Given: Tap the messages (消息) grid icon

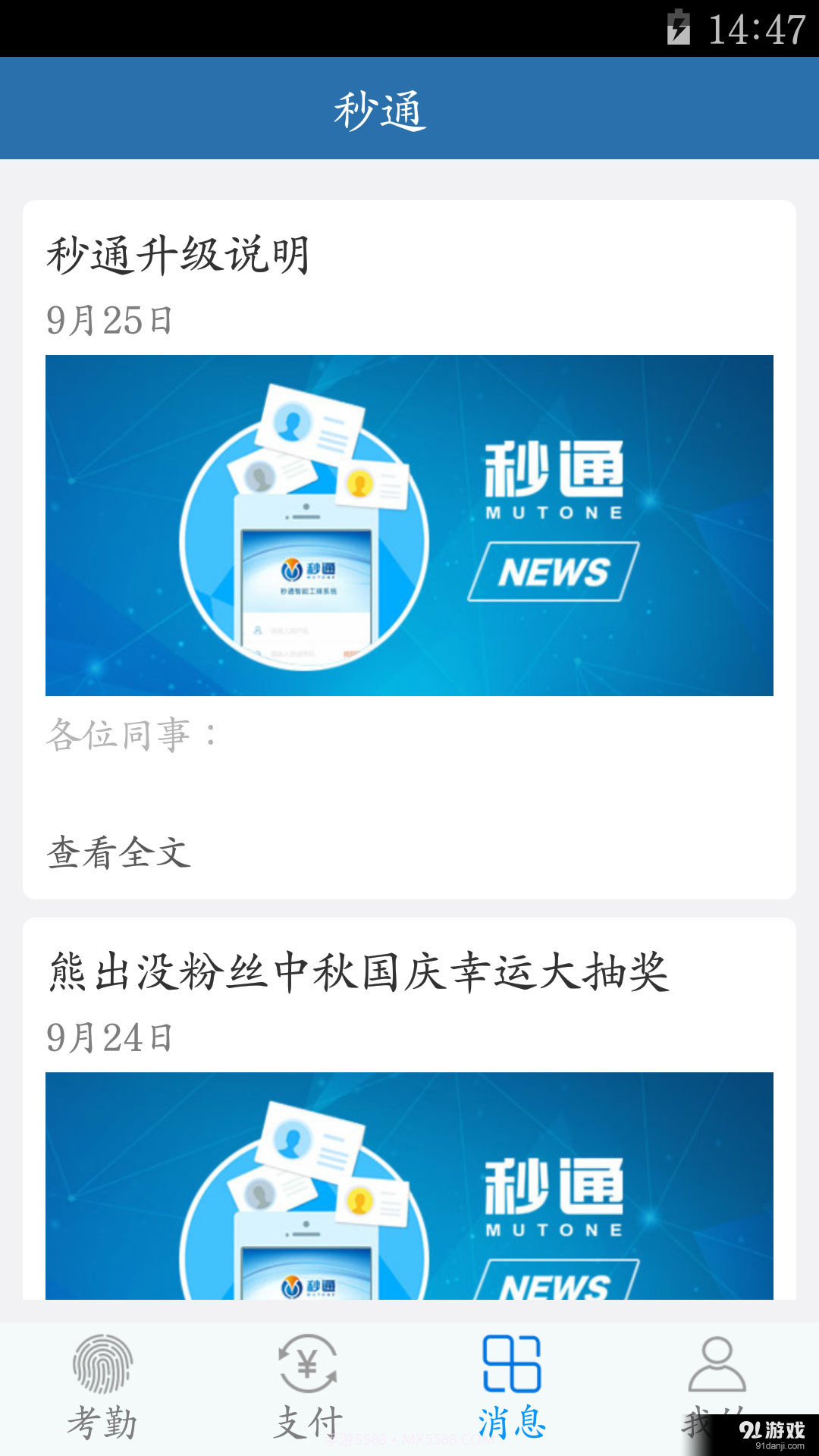Looking at the screenshot, I should 512,1365.
